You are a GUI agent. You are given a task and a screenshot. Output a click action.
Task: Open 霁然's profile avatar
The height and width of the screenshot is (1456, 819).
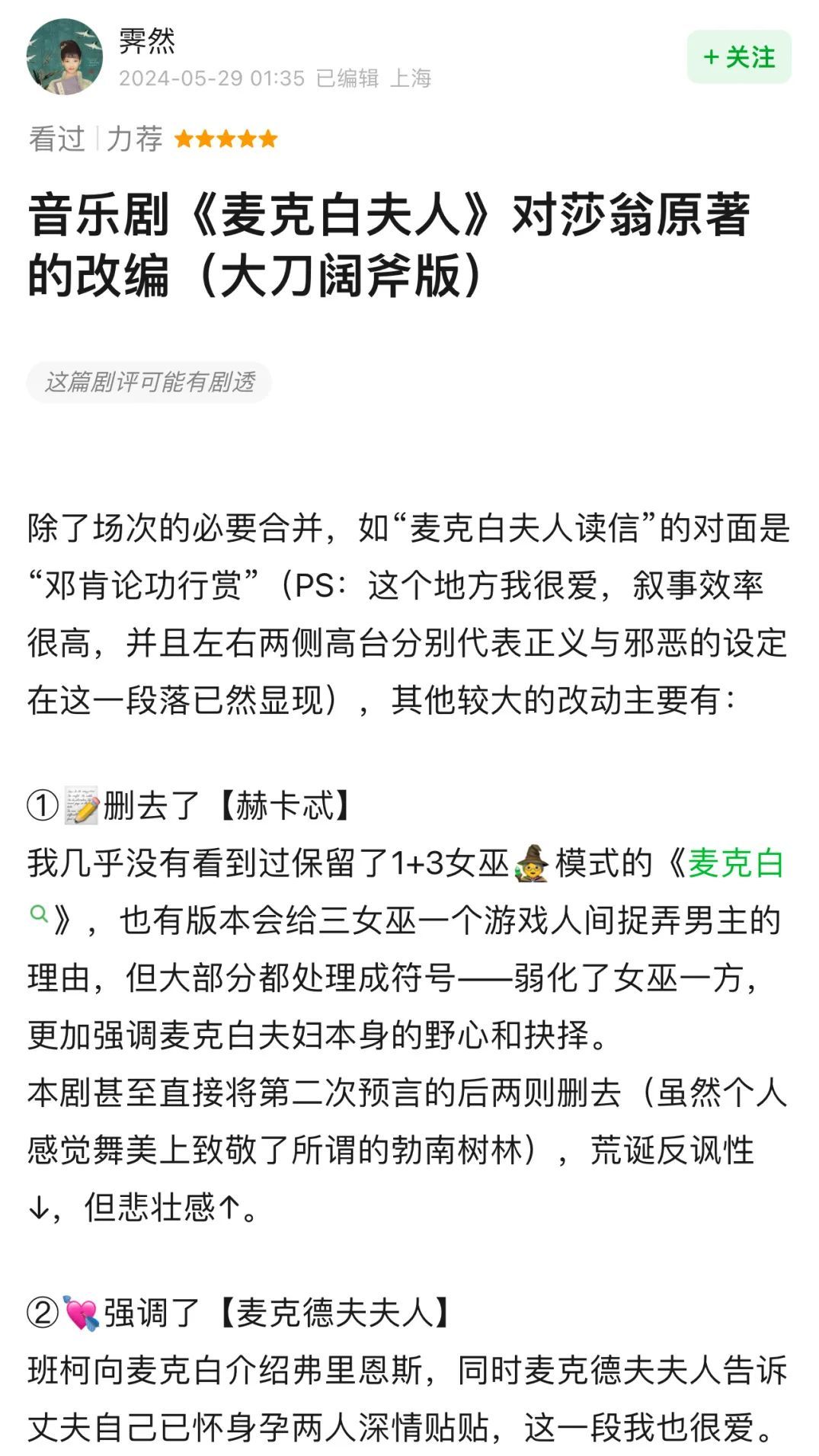(64, 57)
